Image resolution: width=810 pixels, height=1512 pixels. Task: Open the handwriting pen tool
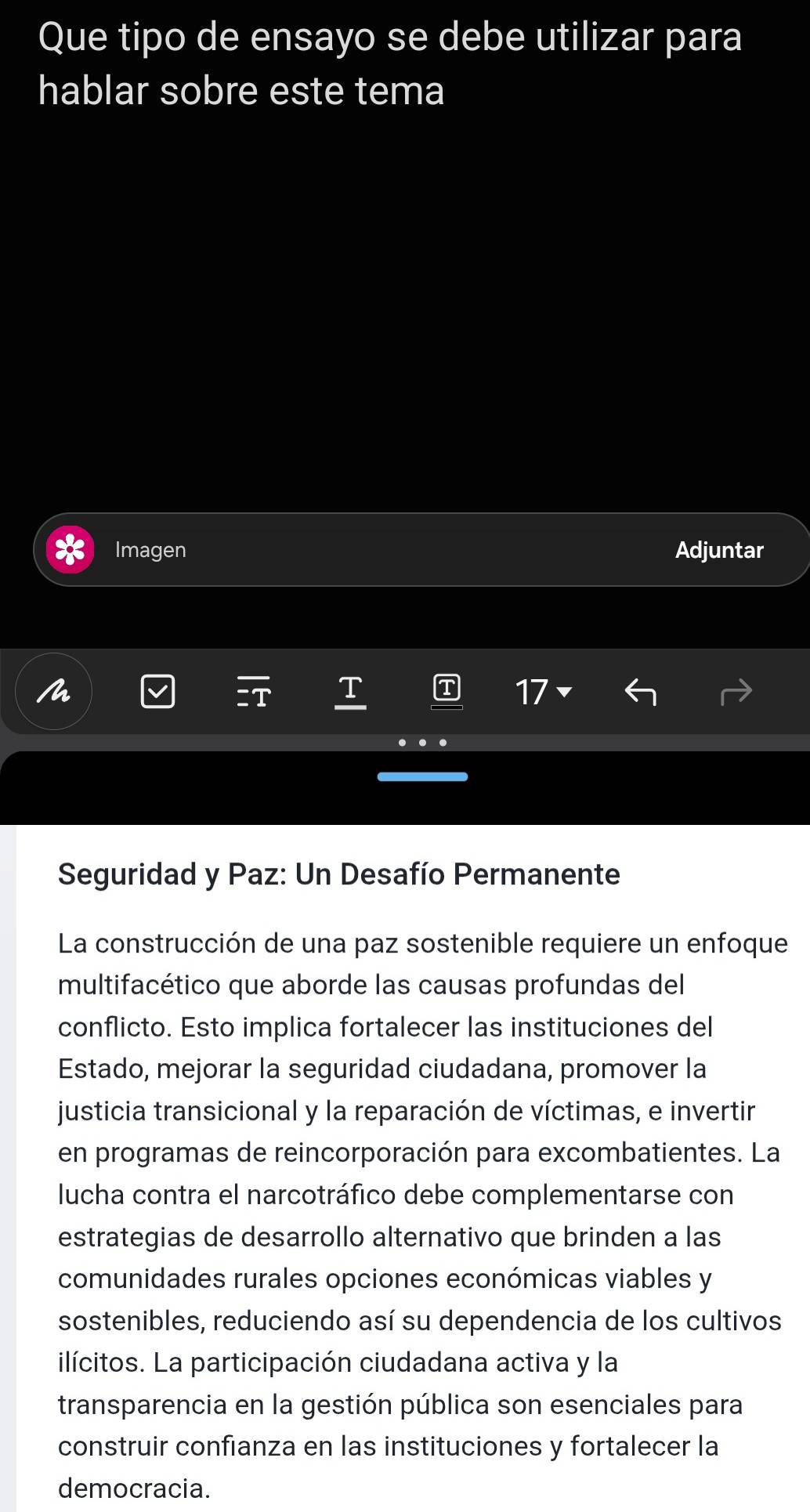tap(54, 691)
